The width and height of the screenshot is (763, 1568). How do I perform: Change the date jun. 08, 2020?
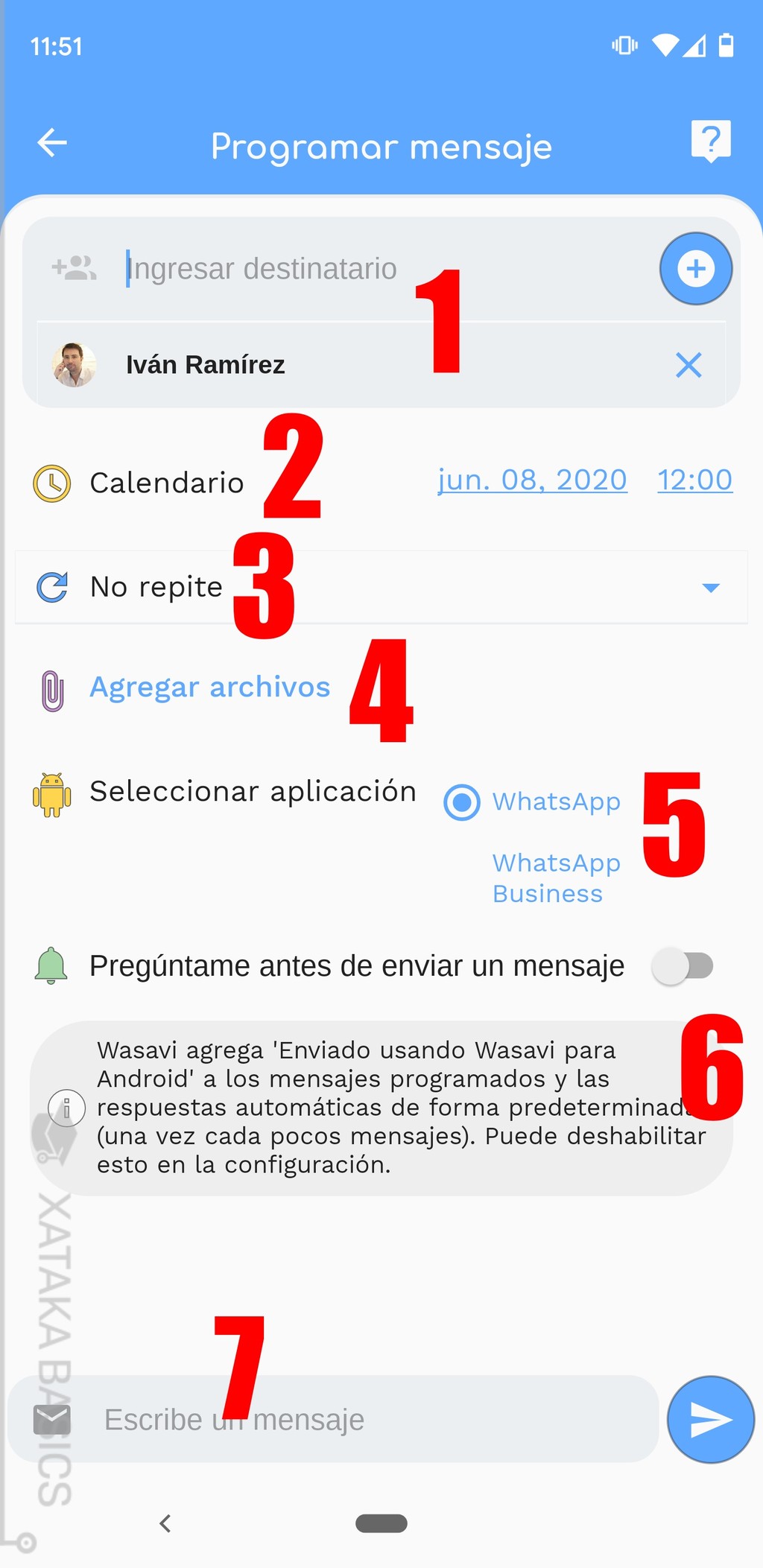[532, 480]
